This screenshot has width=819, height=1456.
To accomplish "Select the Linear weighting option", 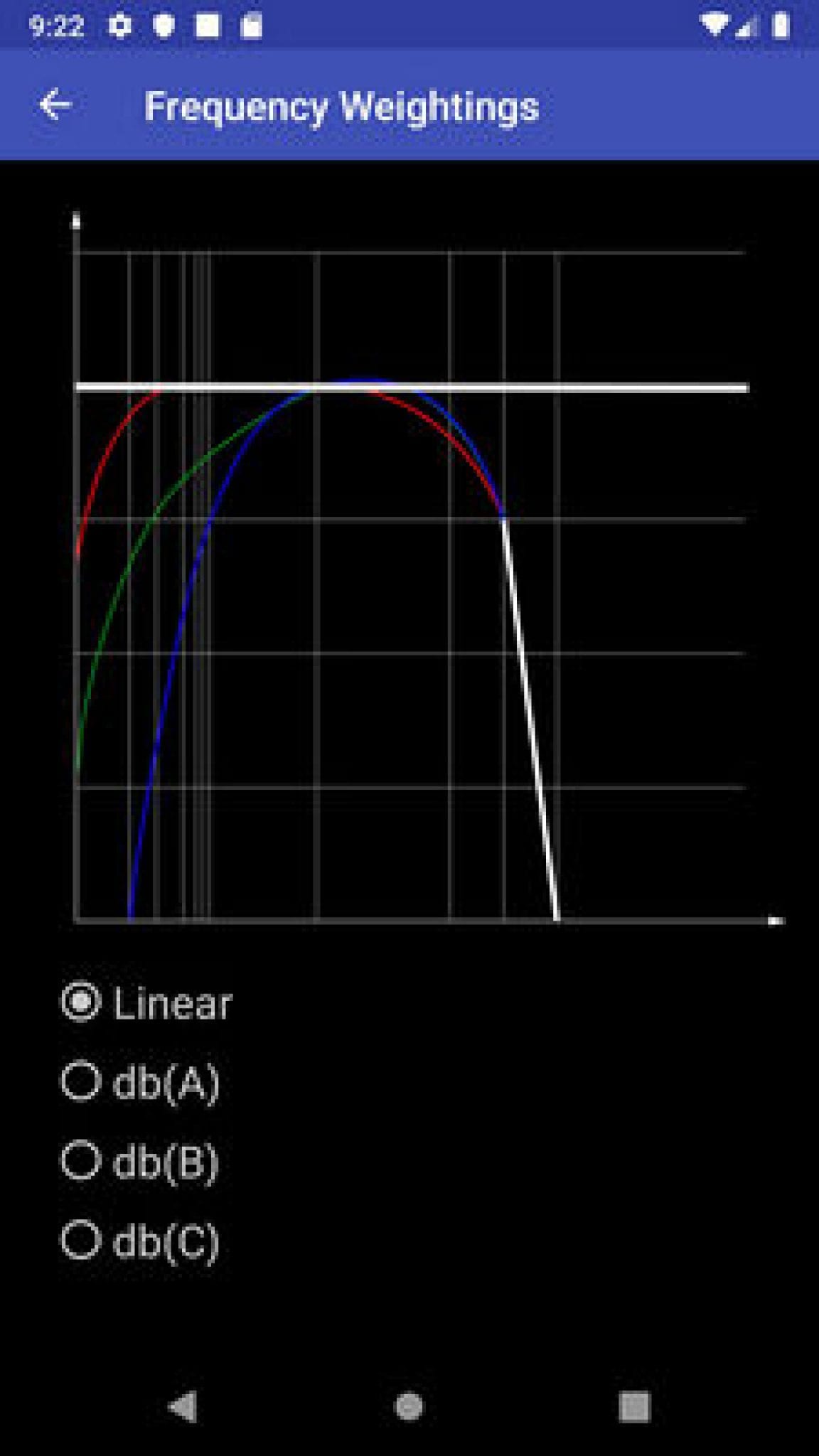I will [x=82, y=1004].
